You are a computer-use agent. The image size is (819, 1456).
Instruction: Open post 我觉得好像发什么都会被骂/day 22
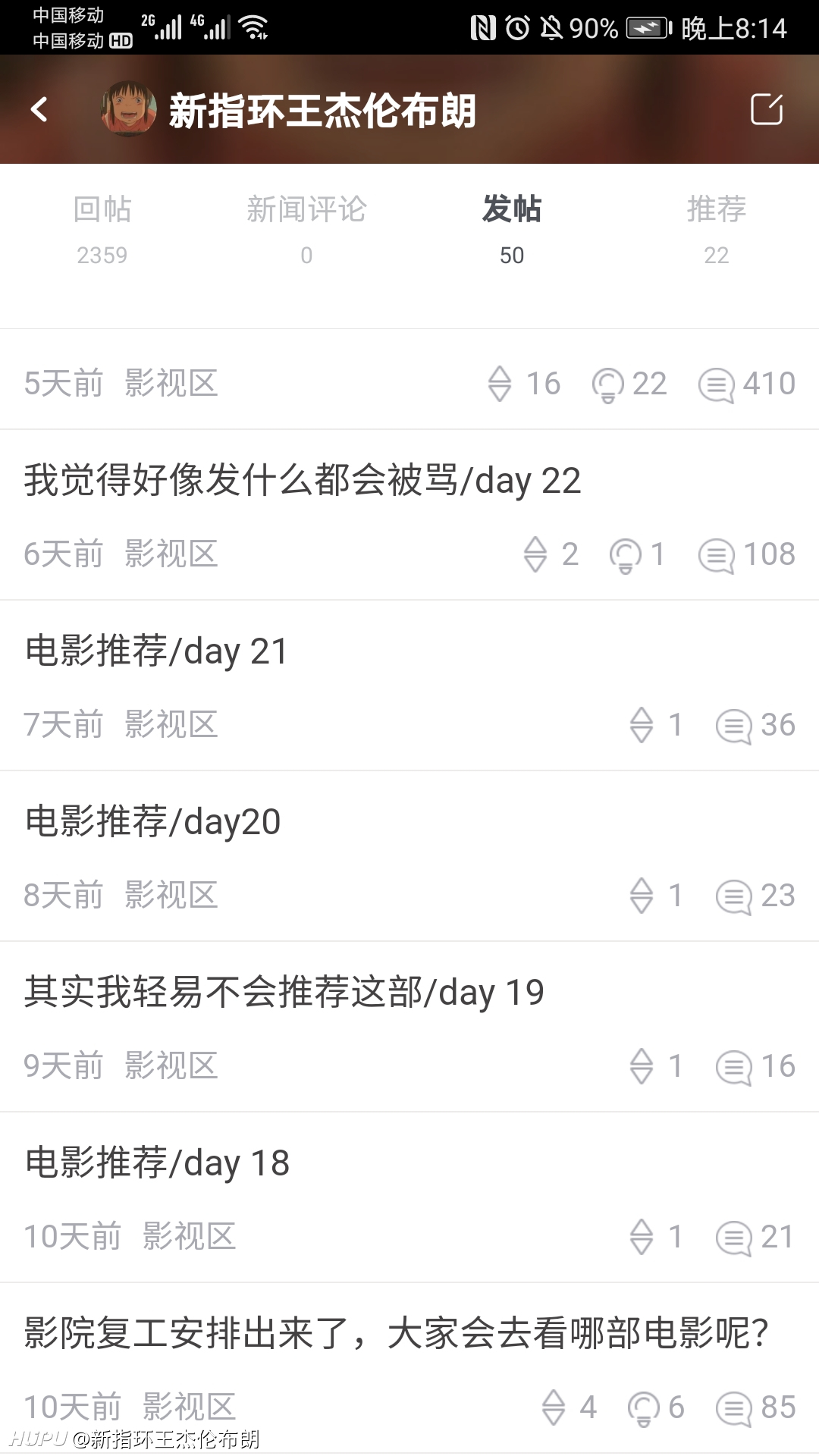click(409, 515)
